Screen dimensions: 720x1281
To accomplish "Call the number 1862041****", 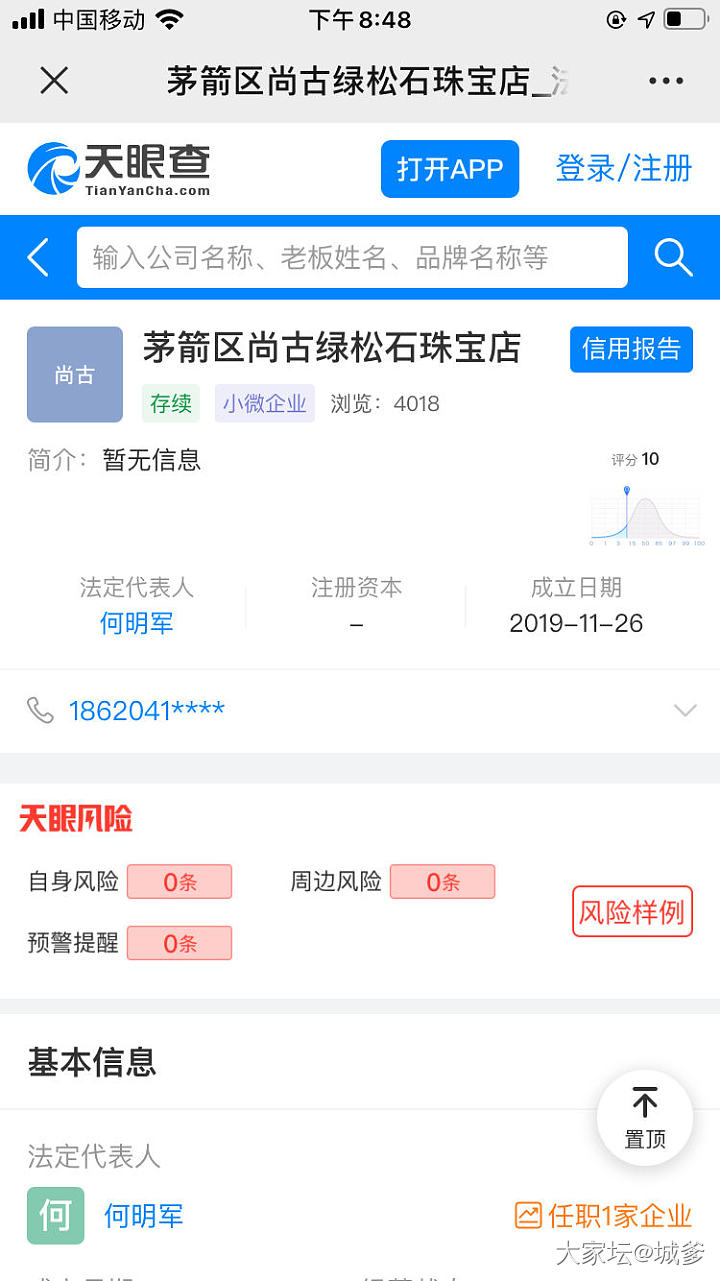I will click(x=146, y=711).
